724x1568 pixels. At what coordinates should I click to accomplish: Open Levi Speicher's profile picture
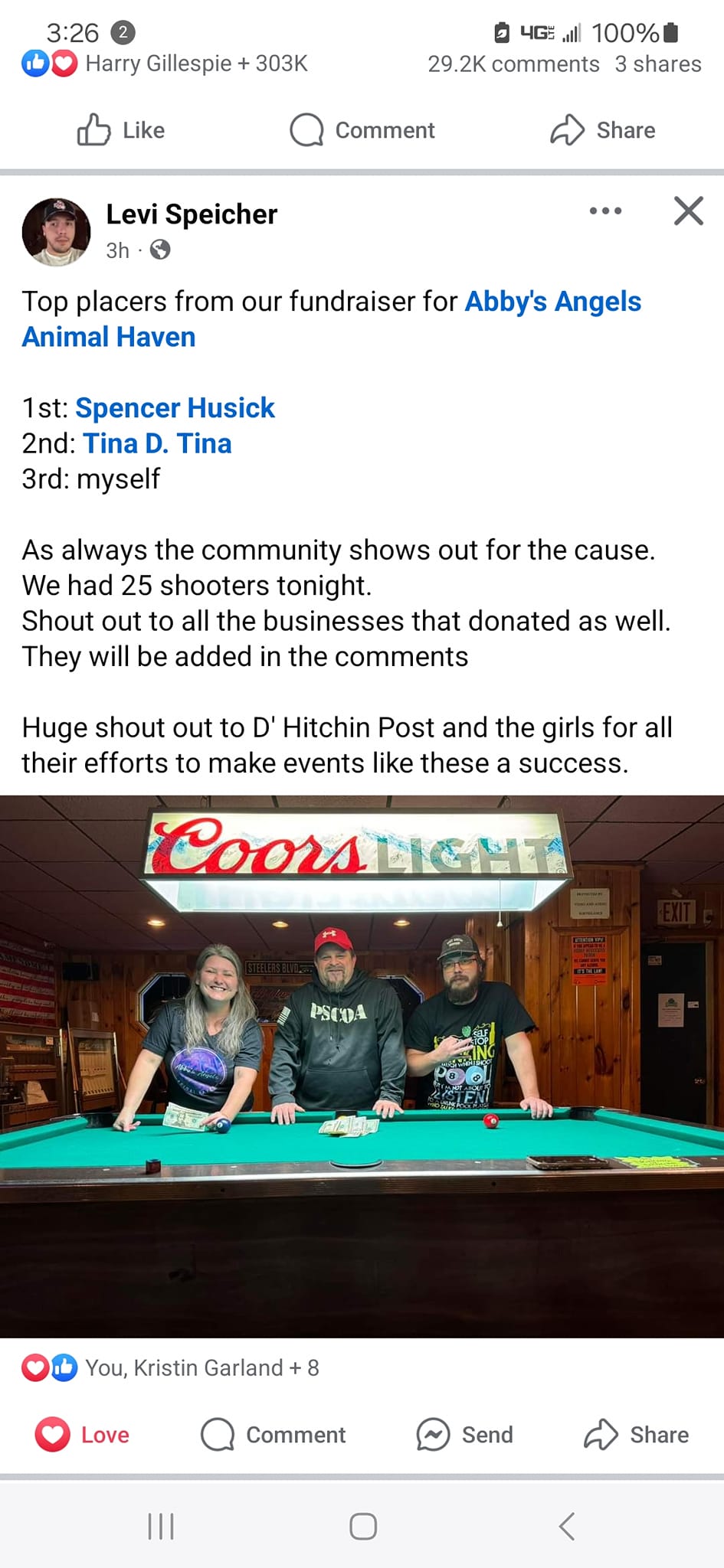pyautogui.click(x=56, y=232)
